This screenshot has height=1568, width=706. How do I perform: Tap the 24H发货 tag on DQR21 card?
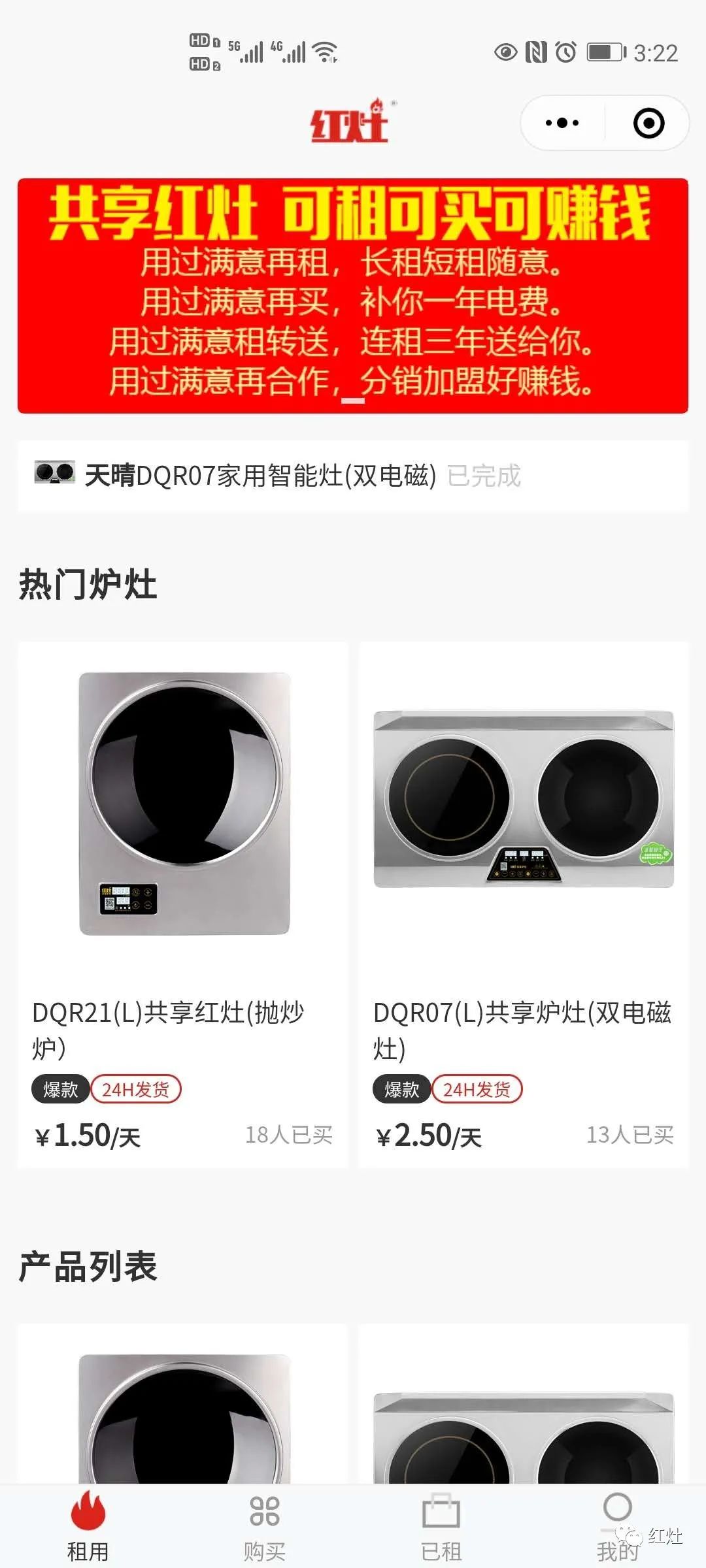(x=139, y=1088)
